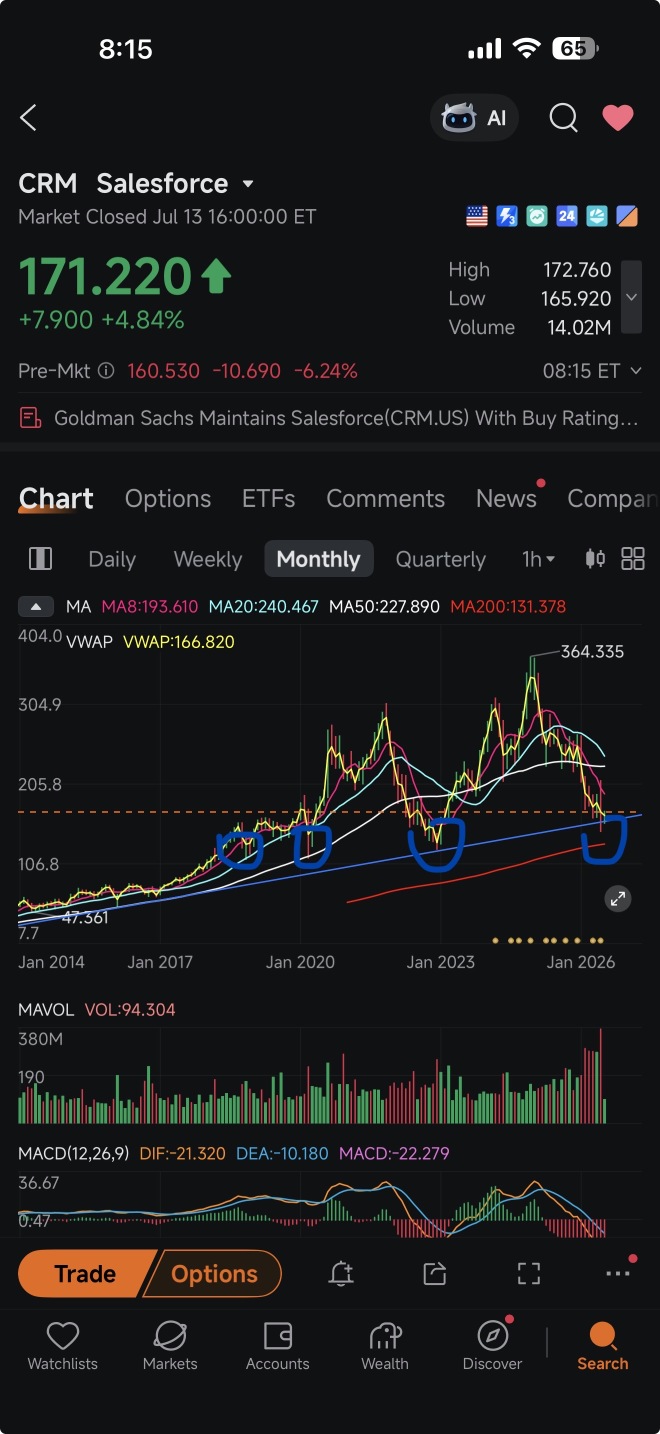This screenshot has height=1434, width=660.
Task: Switch to the Options top tab
Action: 168,498
